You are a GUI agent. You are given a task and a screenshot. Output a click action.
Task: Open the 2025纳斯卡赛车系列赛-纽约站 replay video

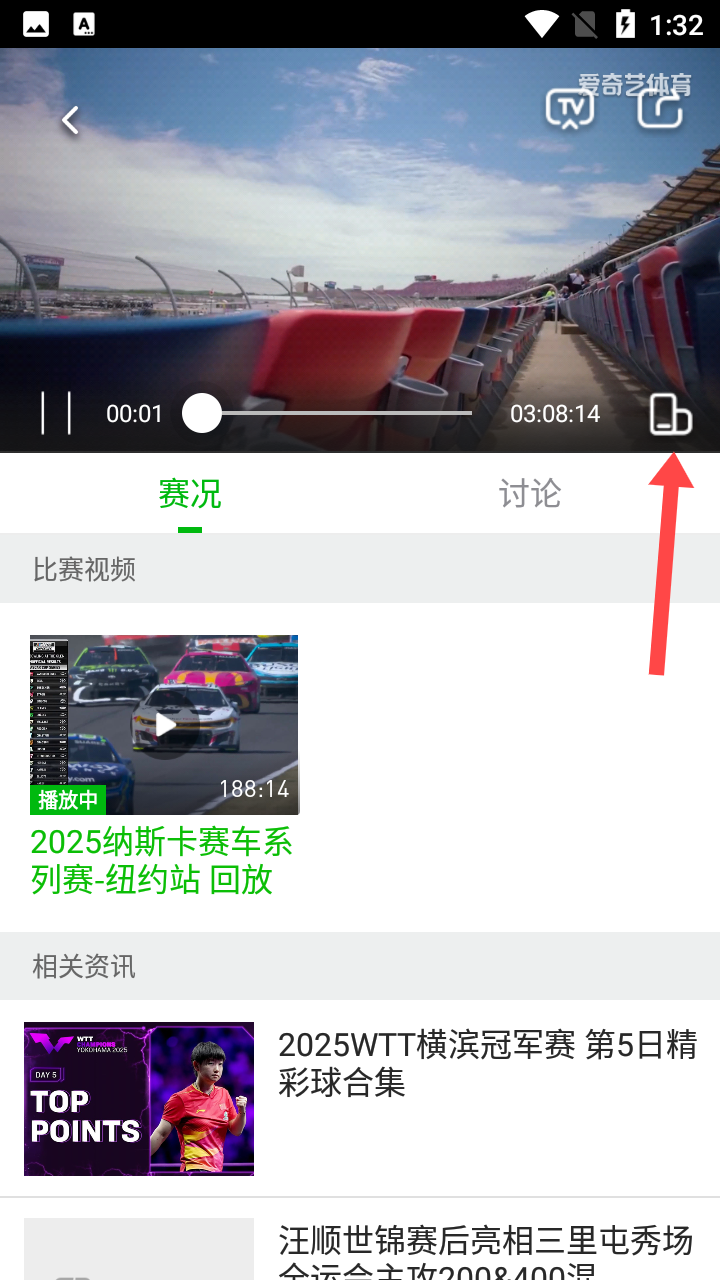(x=164, y=725)
